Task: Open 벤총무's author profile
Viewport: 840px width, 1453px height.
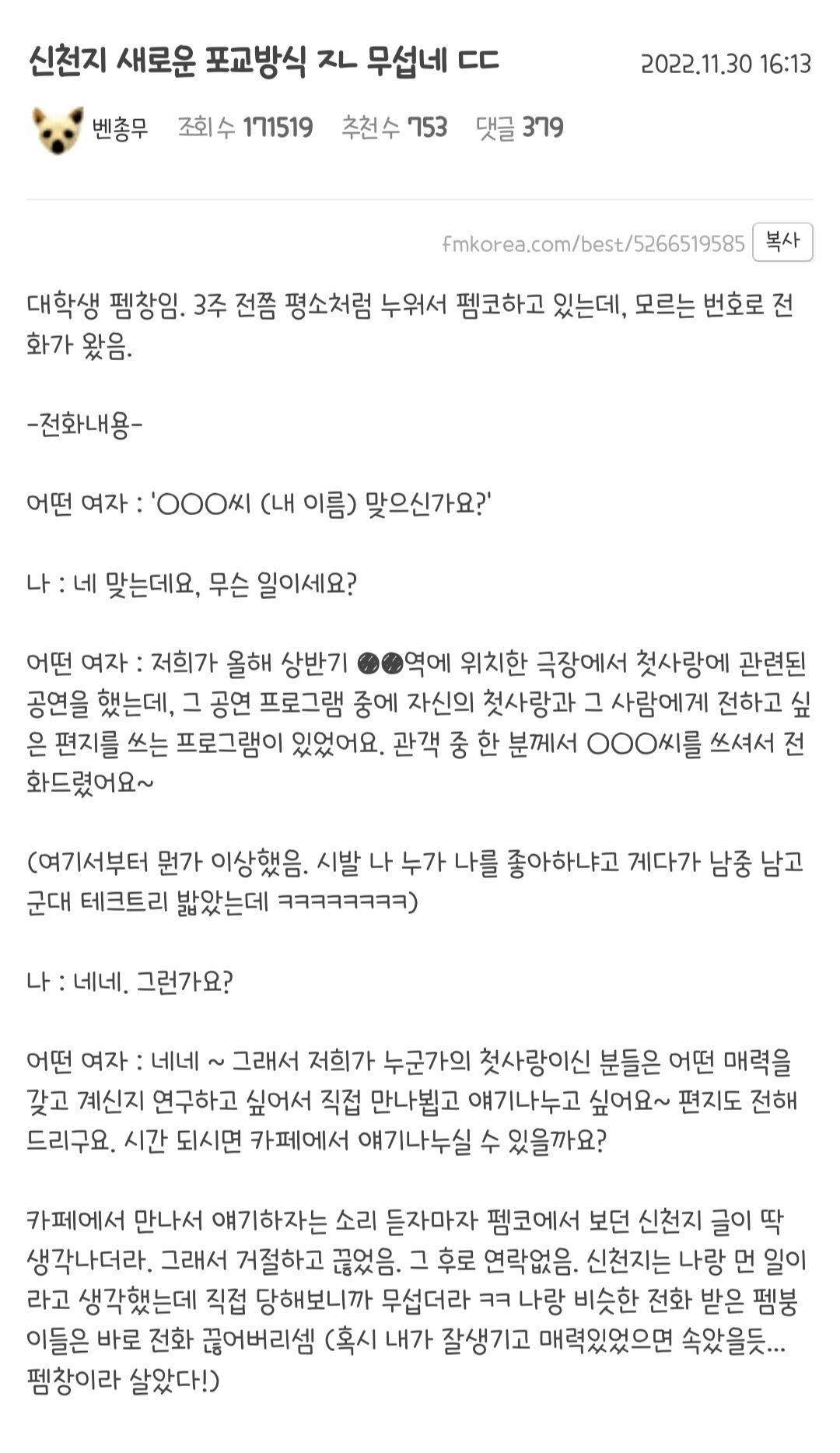Action: point(120,128)
